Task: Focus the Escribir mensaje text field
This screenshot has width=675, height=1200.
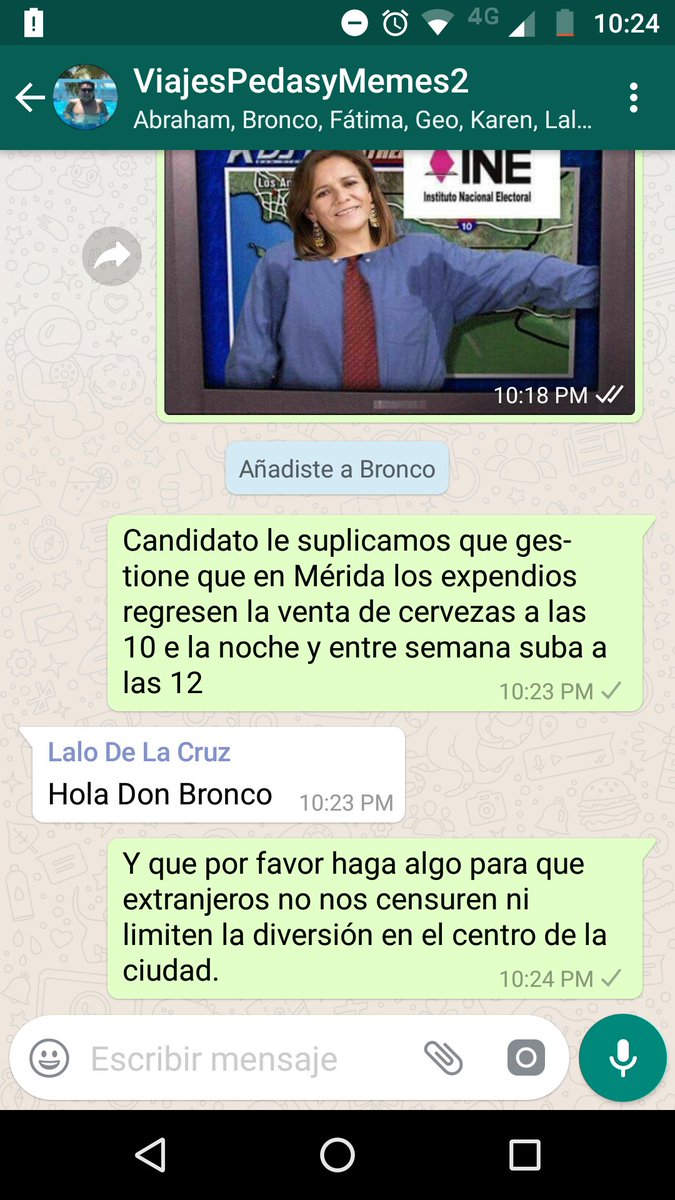Action: point(250,1058)
